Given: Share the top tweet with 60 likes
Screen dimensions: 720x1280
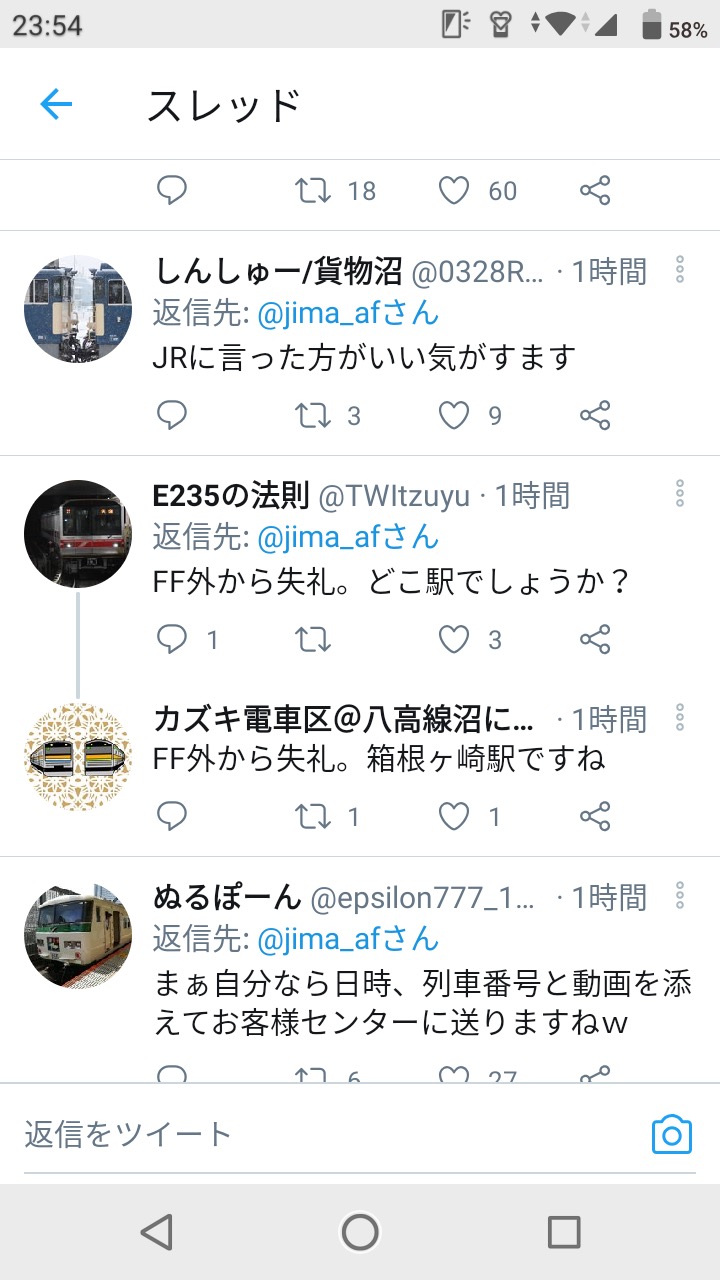Looking at the screenshot, I should click(595, 191).
